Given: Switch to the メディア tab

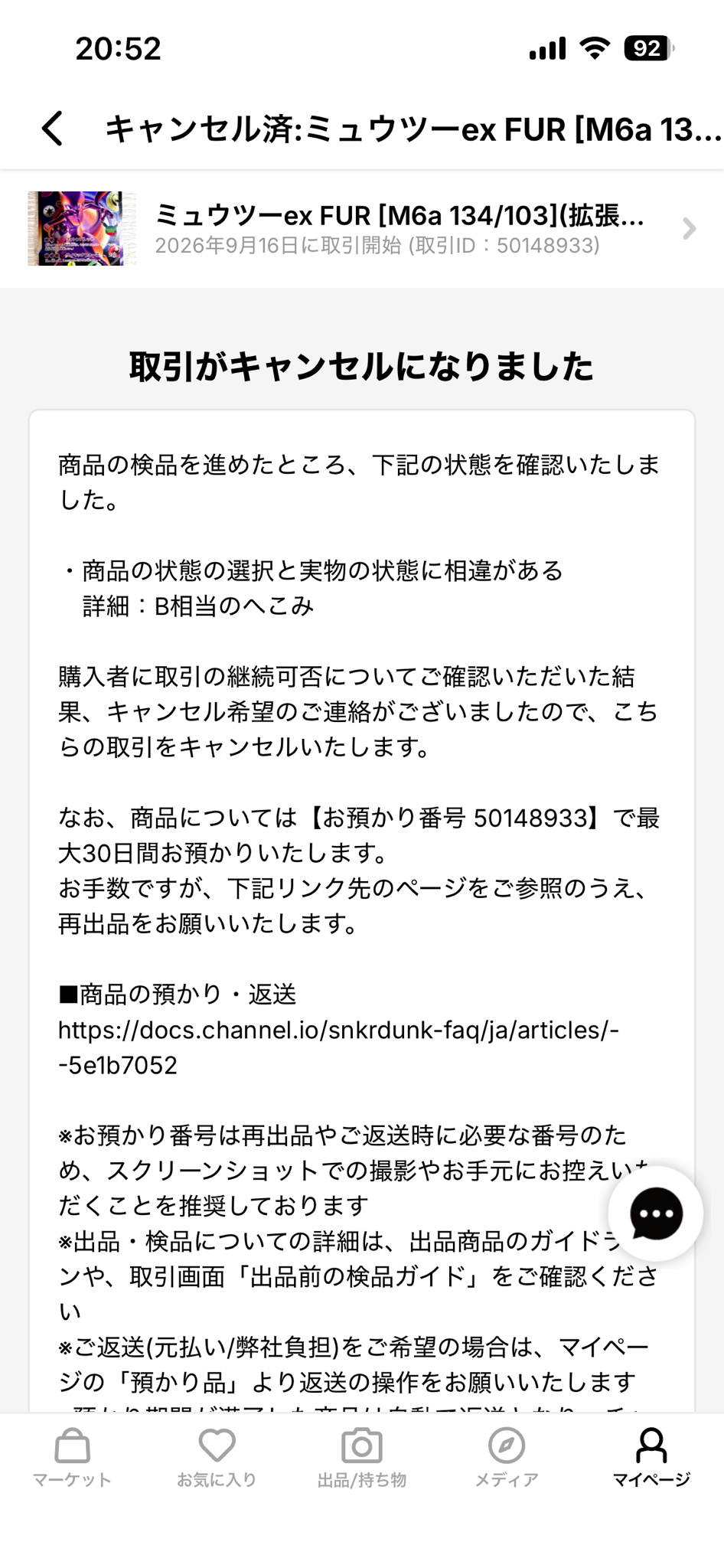Looking at the screenshot, I should click(507, 1458).
